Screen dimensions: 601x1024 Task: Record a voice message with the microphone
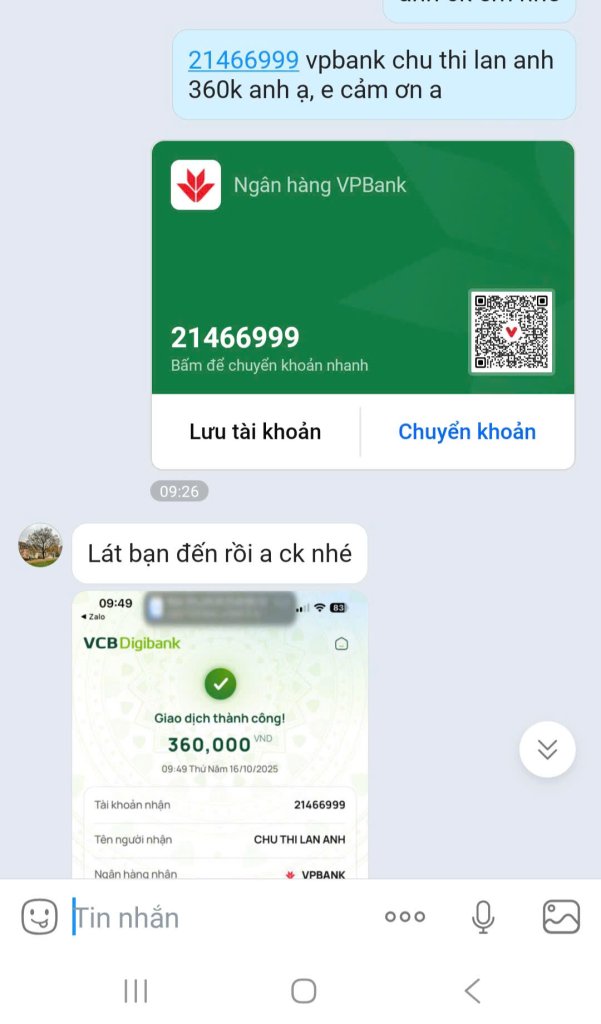coord(483,916)
